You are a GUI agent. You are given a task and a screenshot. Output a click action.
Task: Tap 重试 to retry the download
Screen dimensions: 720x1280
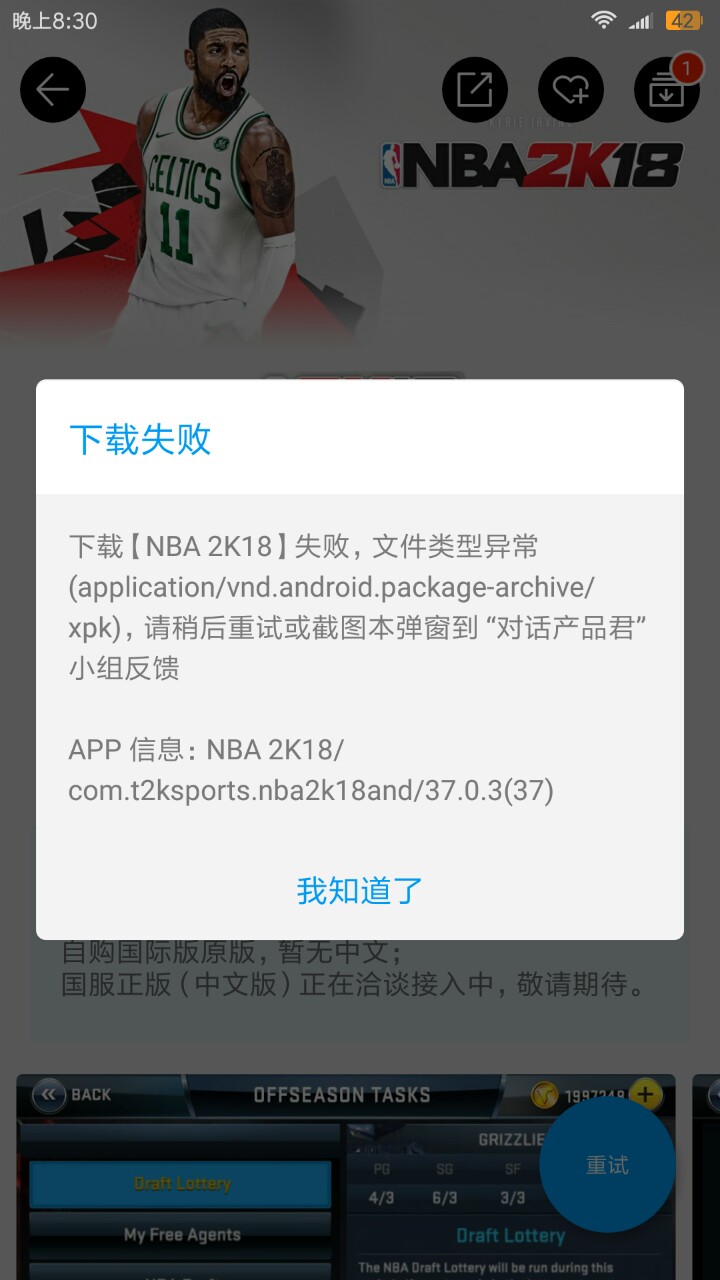pos(607,1165)
